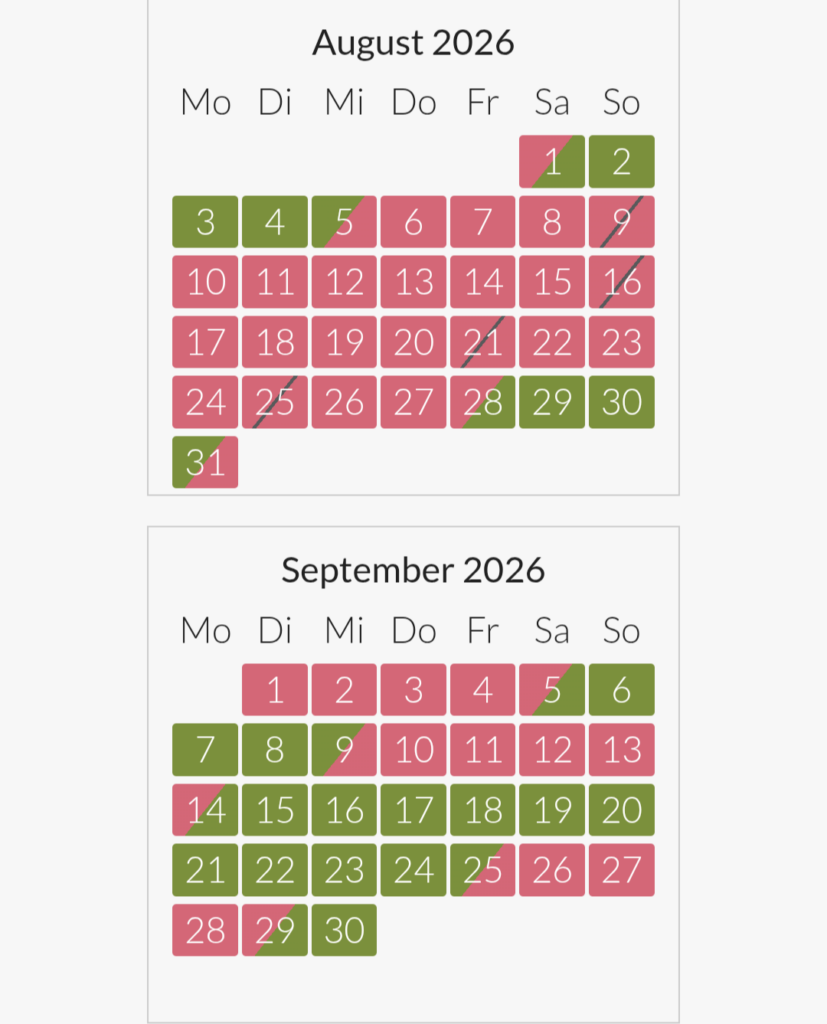Tap September 15 in the calendar
This screenshot has height=1024, width=827.
click(274, 810)
